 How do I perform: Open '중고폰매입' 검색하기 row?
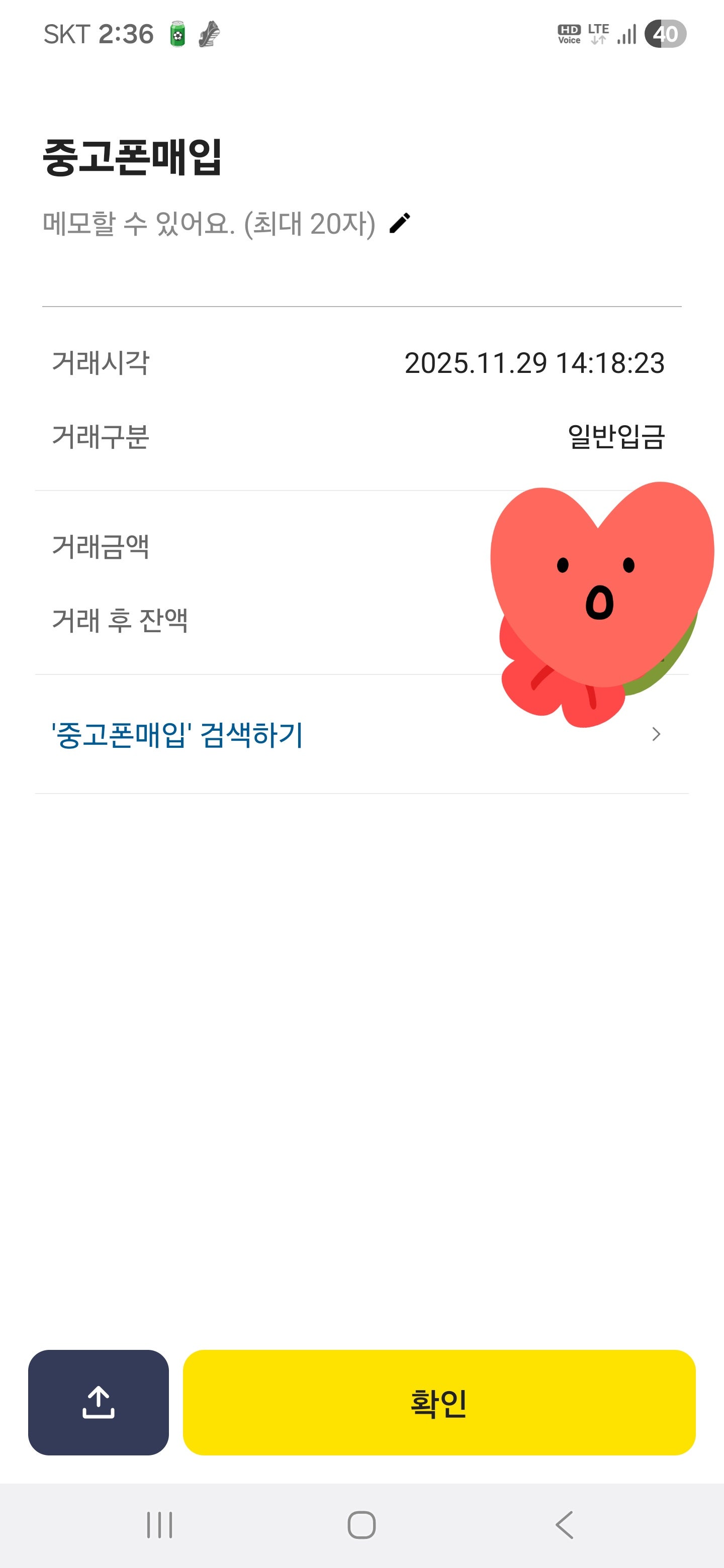[x=359, y=735]
